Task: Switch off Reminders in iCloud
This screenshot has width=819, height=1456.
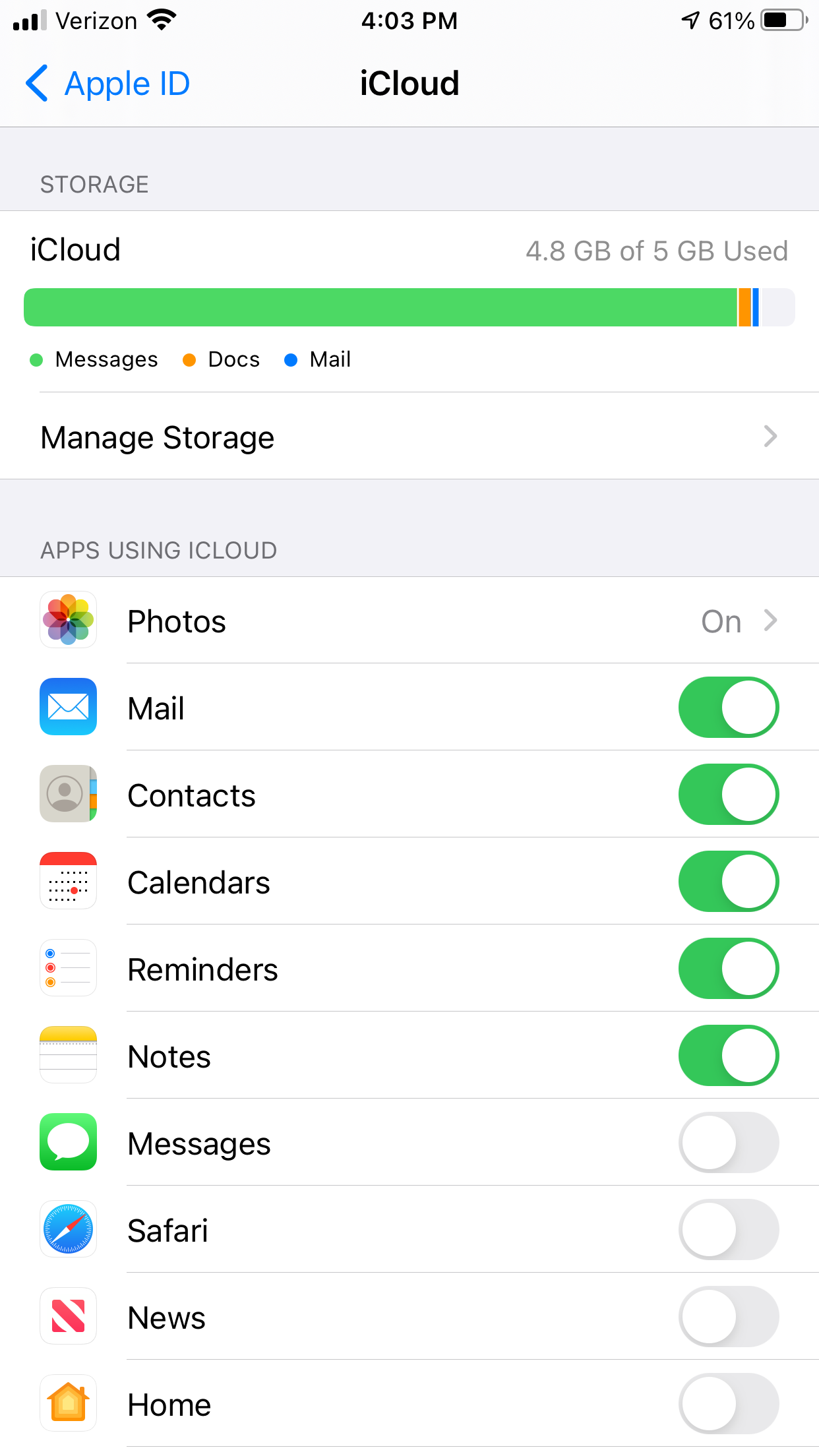Action: click(x=728, y=969)
